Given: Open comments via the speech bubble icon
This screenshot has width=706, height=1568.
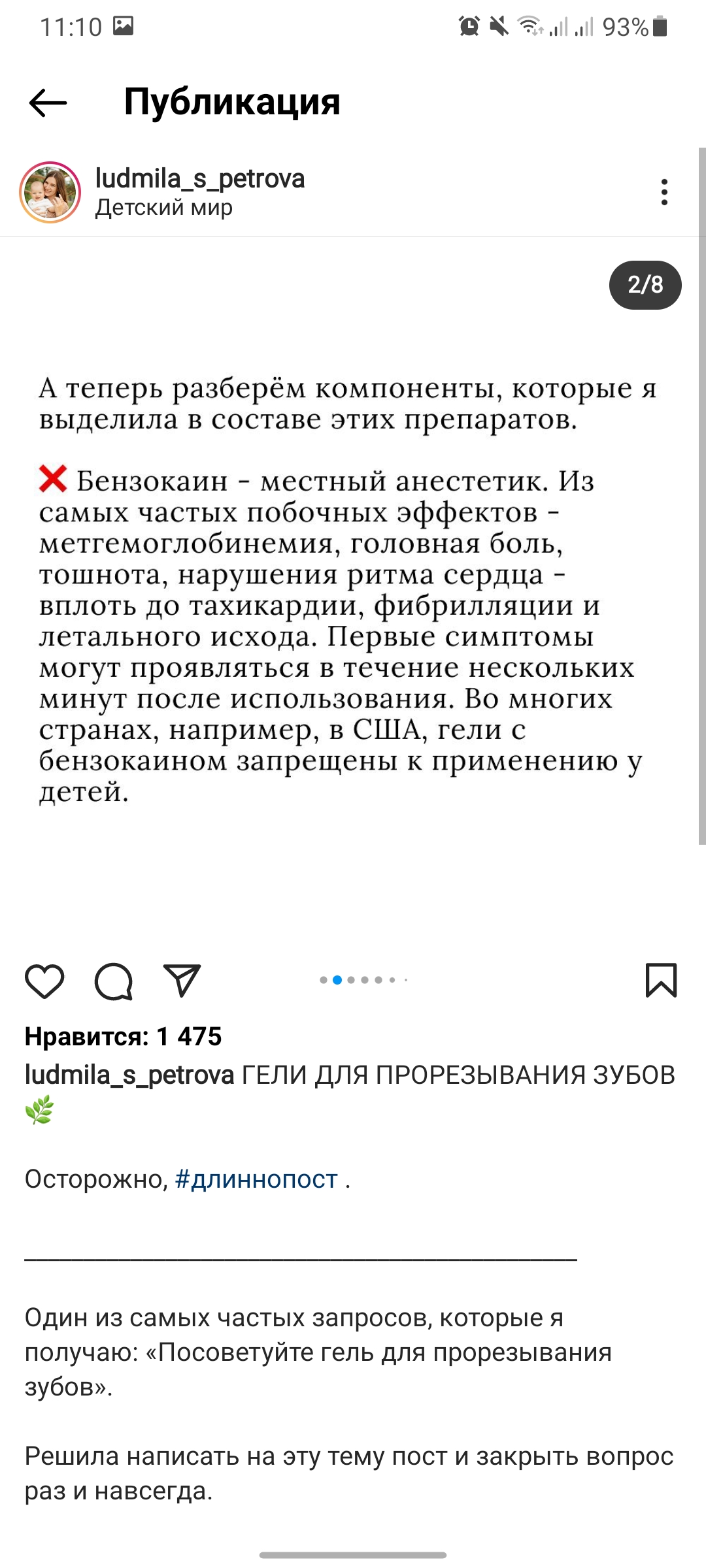Looking at the screenshot, I should (x=114, y=981).
